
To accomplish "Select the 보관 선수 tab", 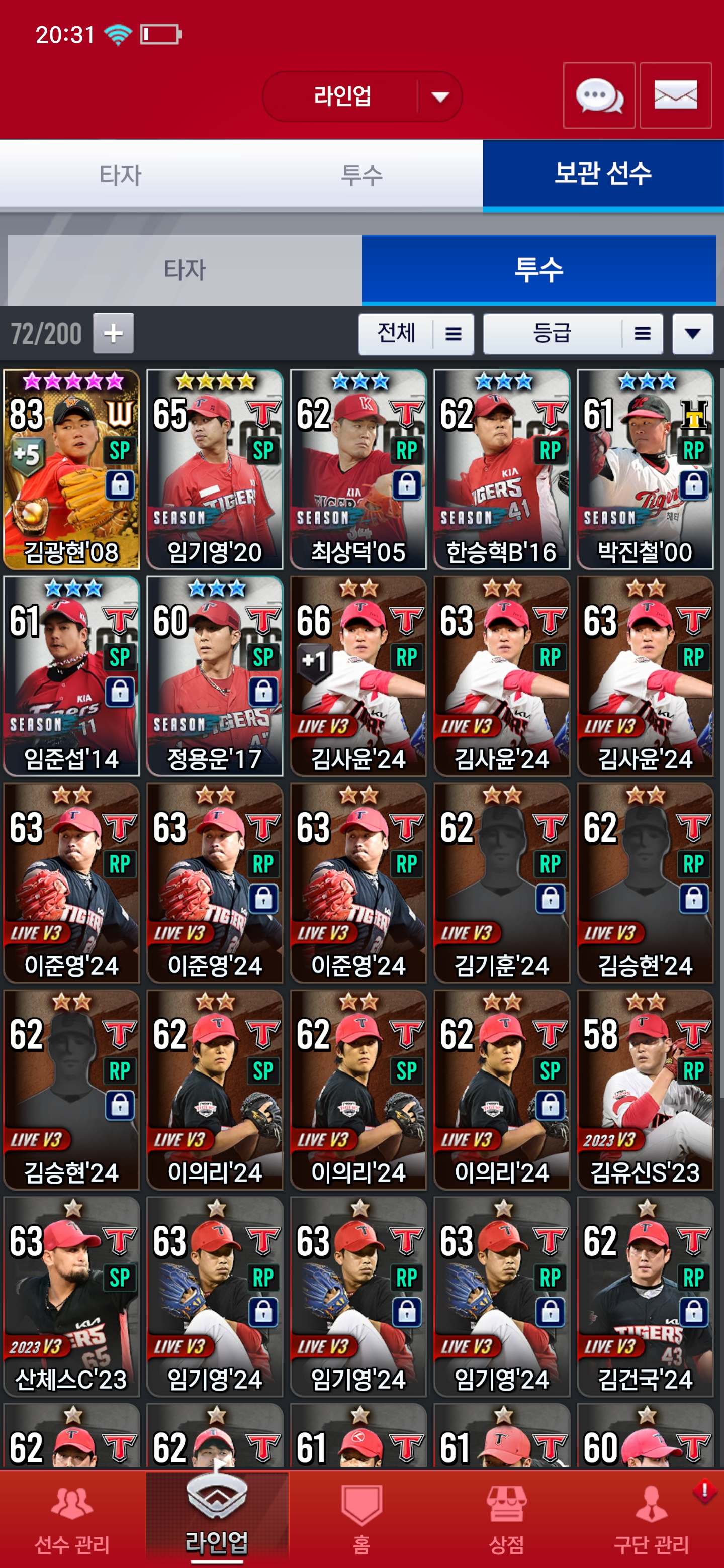I will tap(603, 175).
